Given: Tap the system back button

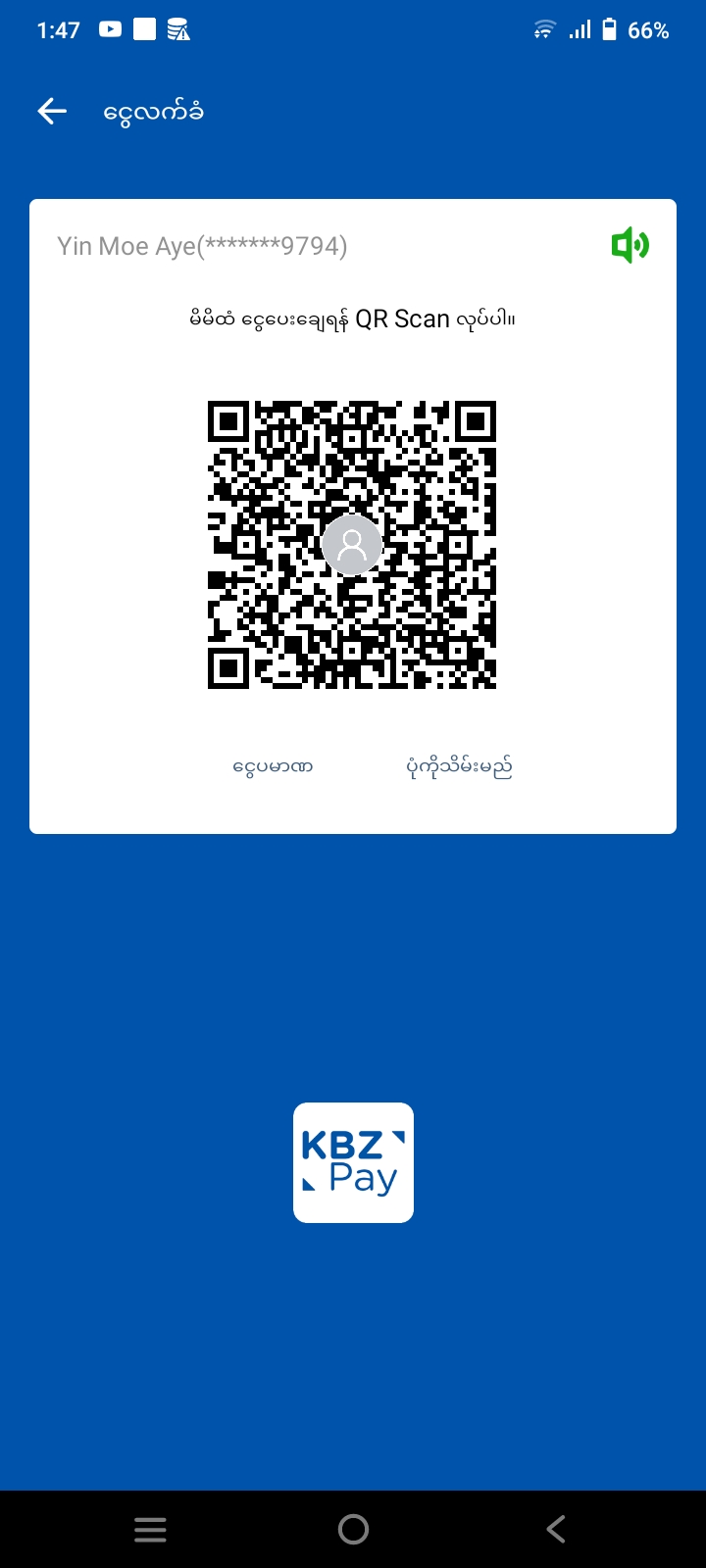Looking at the screenshot, I should coord(556,1529).
